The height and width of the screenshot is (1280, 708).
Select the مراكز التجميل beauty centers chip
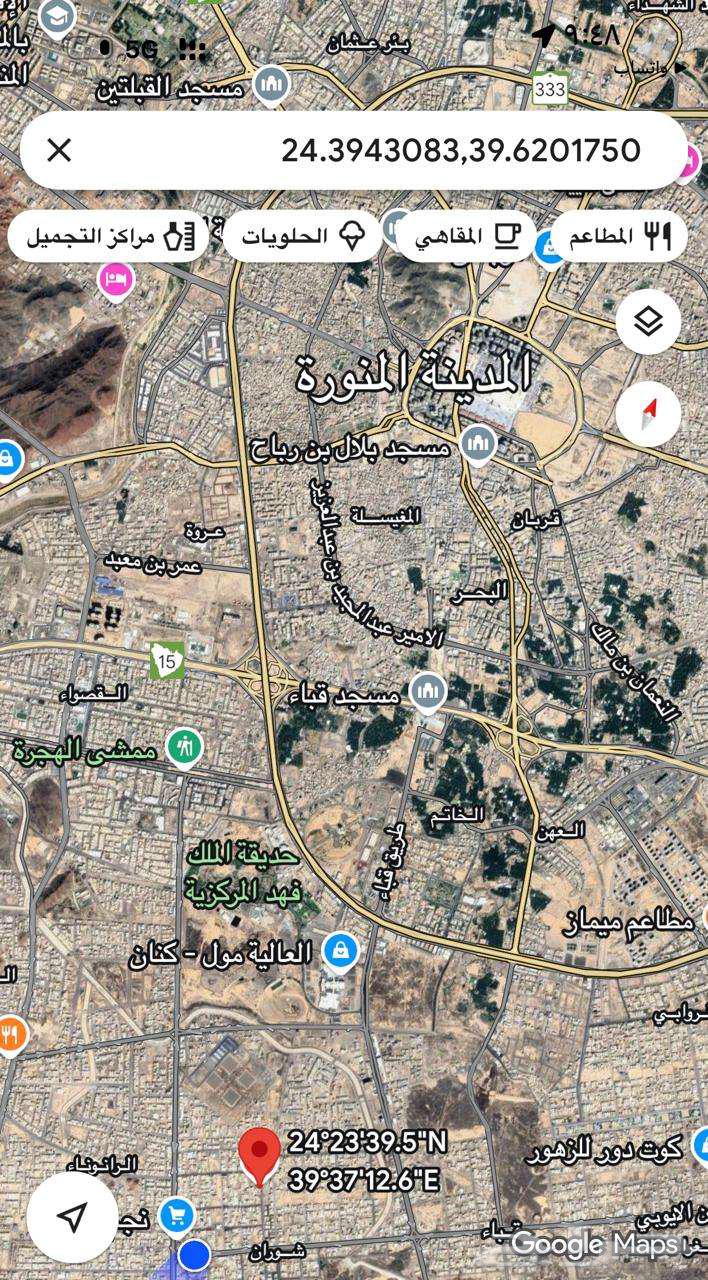(x=108, y=237)
